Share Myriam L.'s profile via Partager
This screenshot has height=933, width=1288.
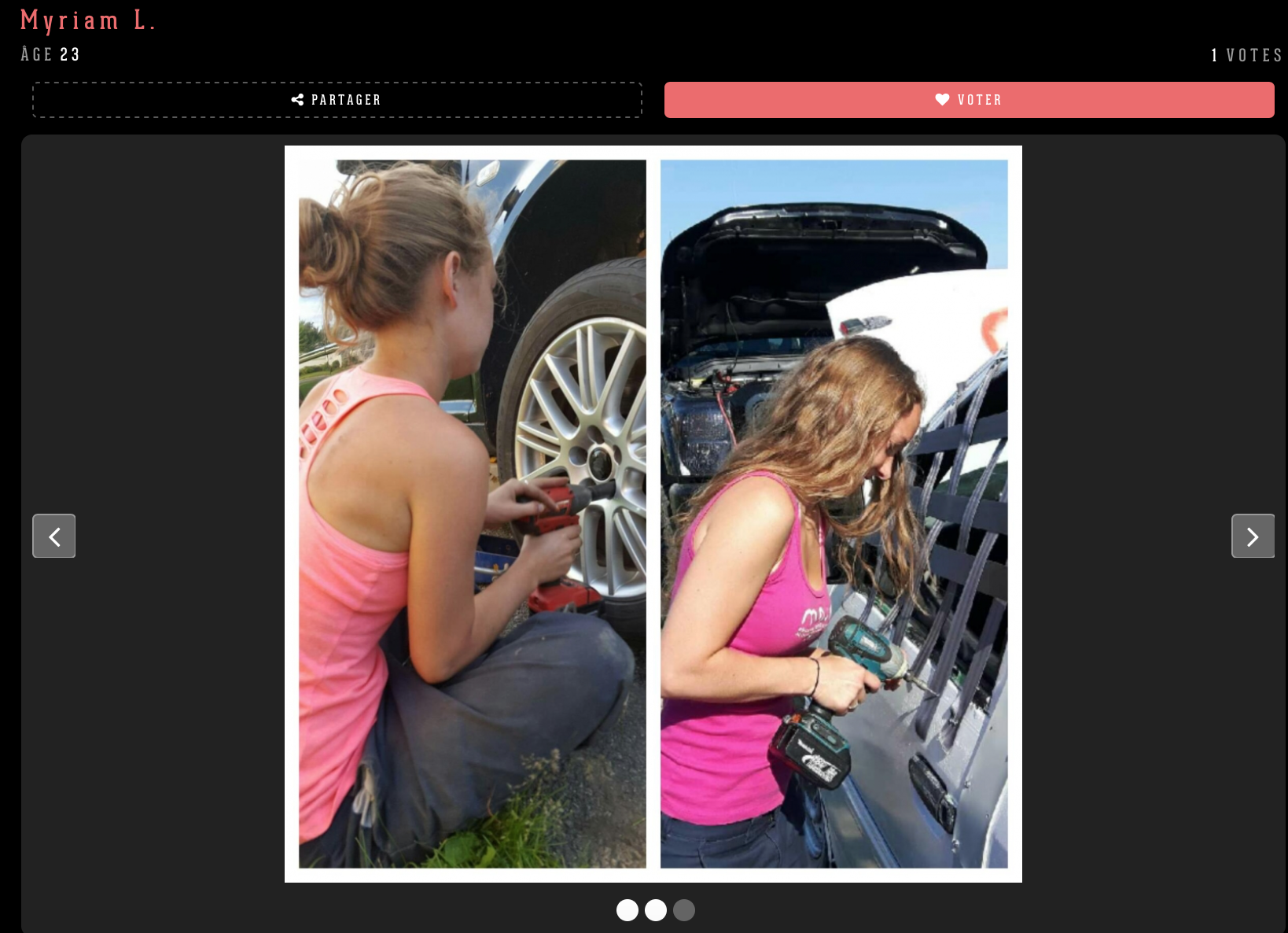coord(337,100)
